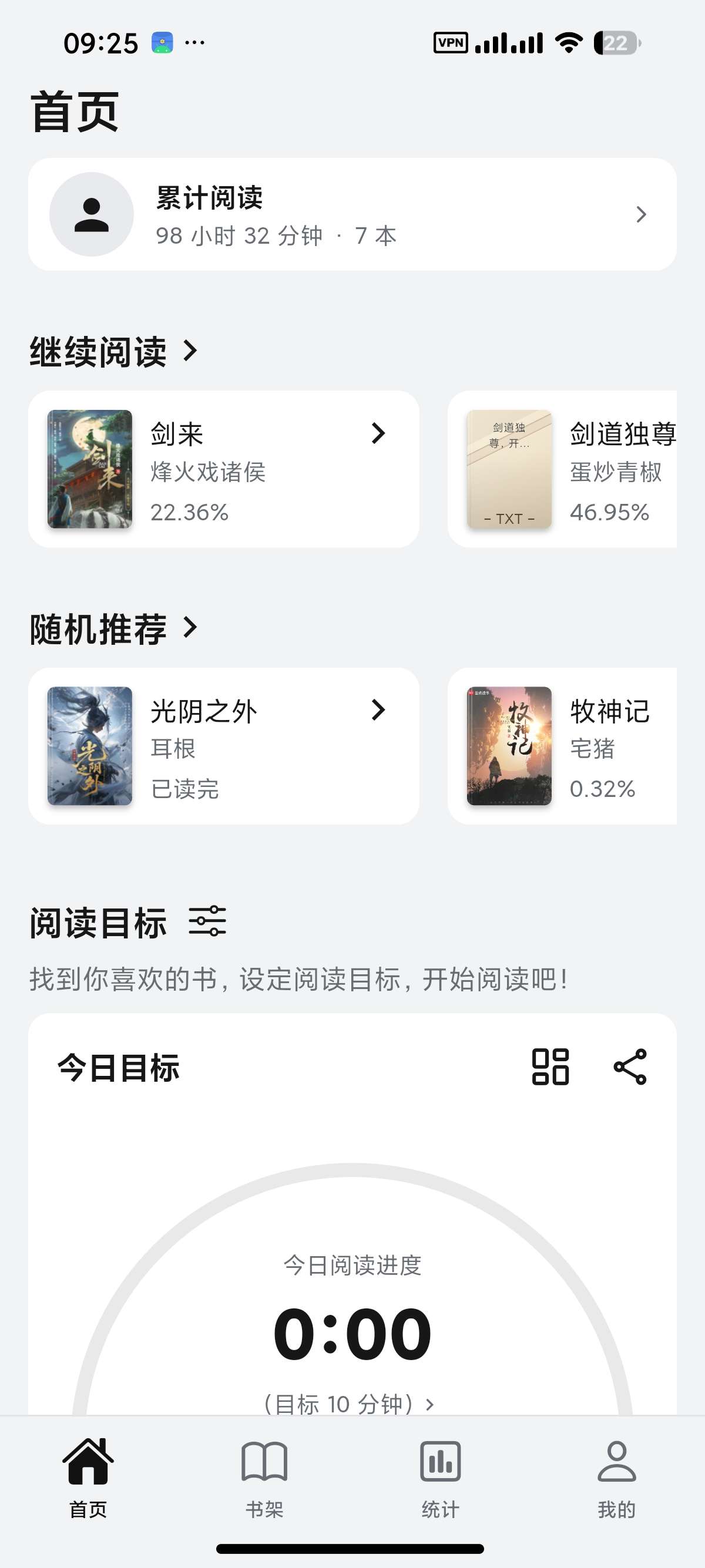Share today's reading goal
This screenshot has height=1568, width=705.
point(630,1066)
